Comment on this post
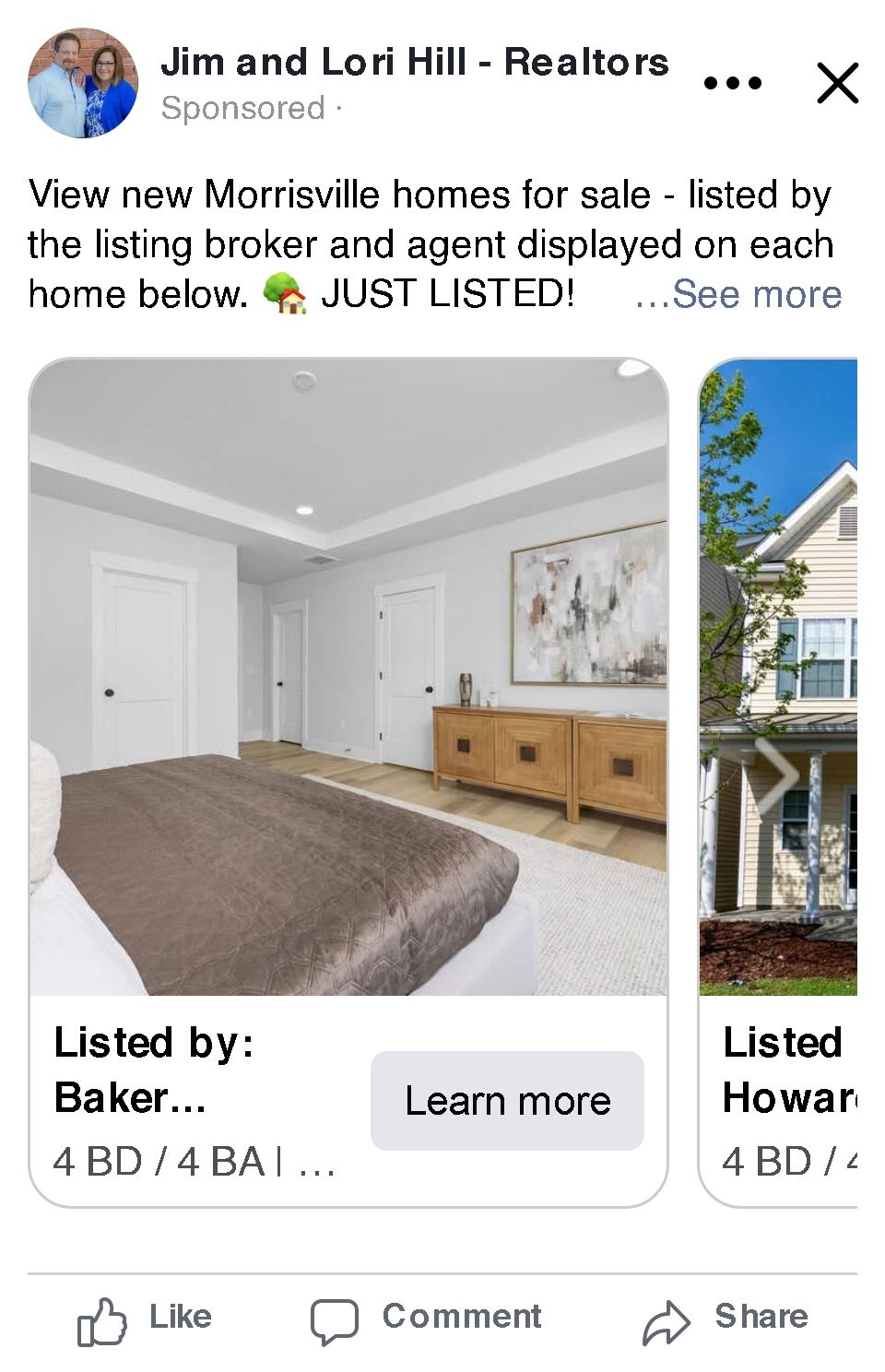The image size is (885, 1372). [427, 1319]
